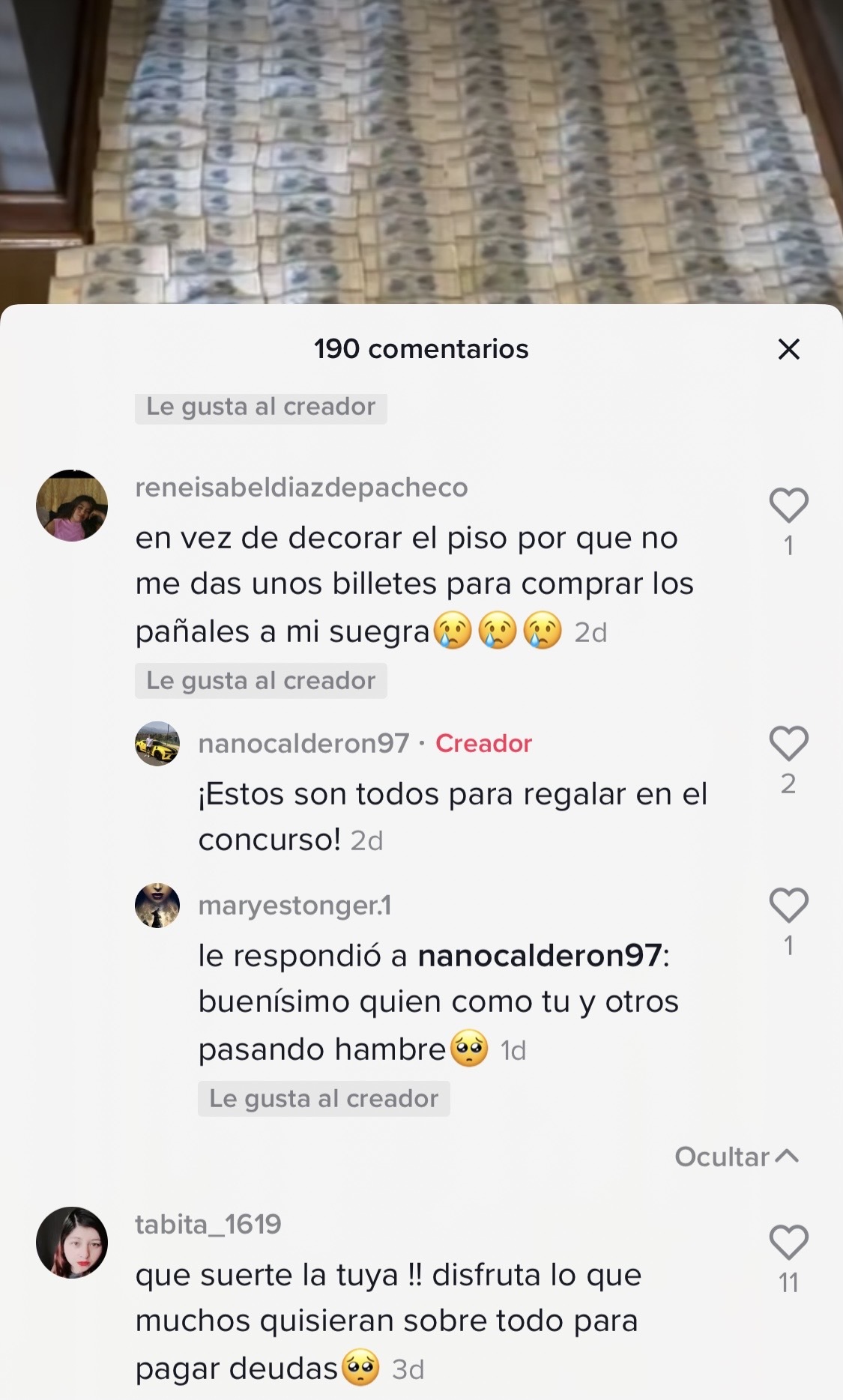Like nanocalderon97's reply
Image resolution: width=843 pixels, height=1400 pixels.
(x=788, y=744)
